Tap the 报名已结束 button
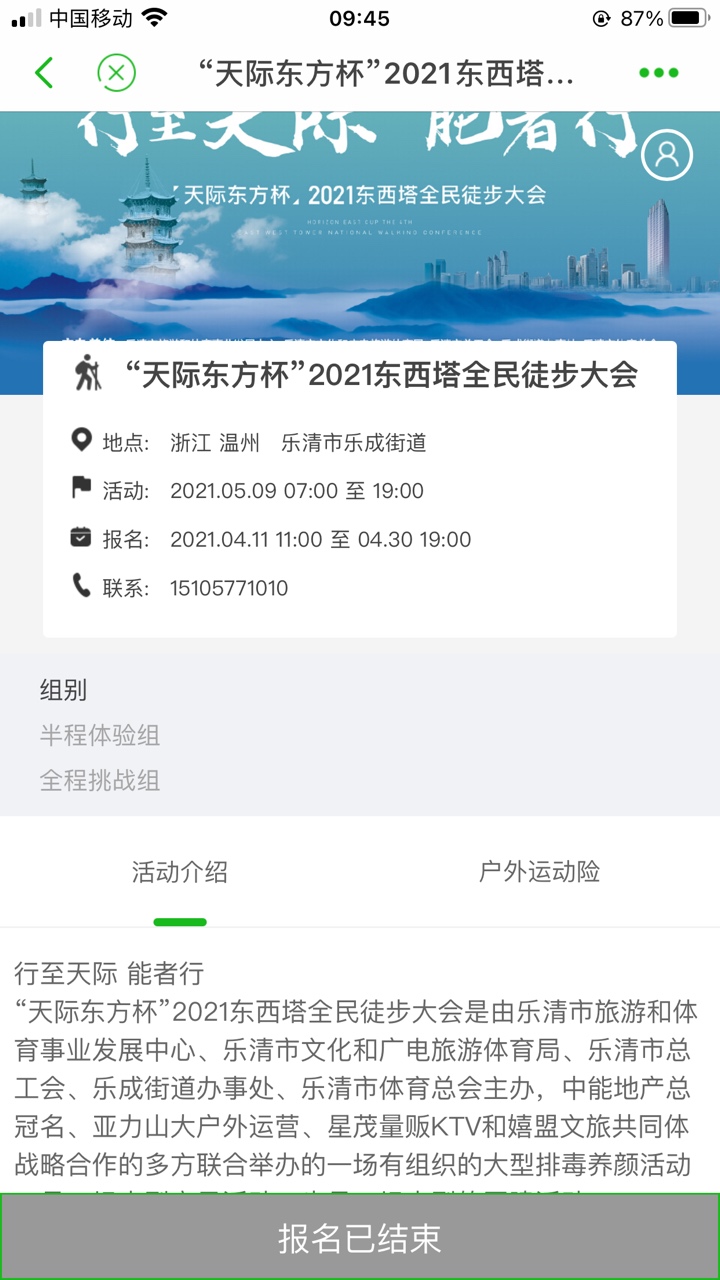The width and height of the screenshot is (720, 1280). pos(360,1237)
